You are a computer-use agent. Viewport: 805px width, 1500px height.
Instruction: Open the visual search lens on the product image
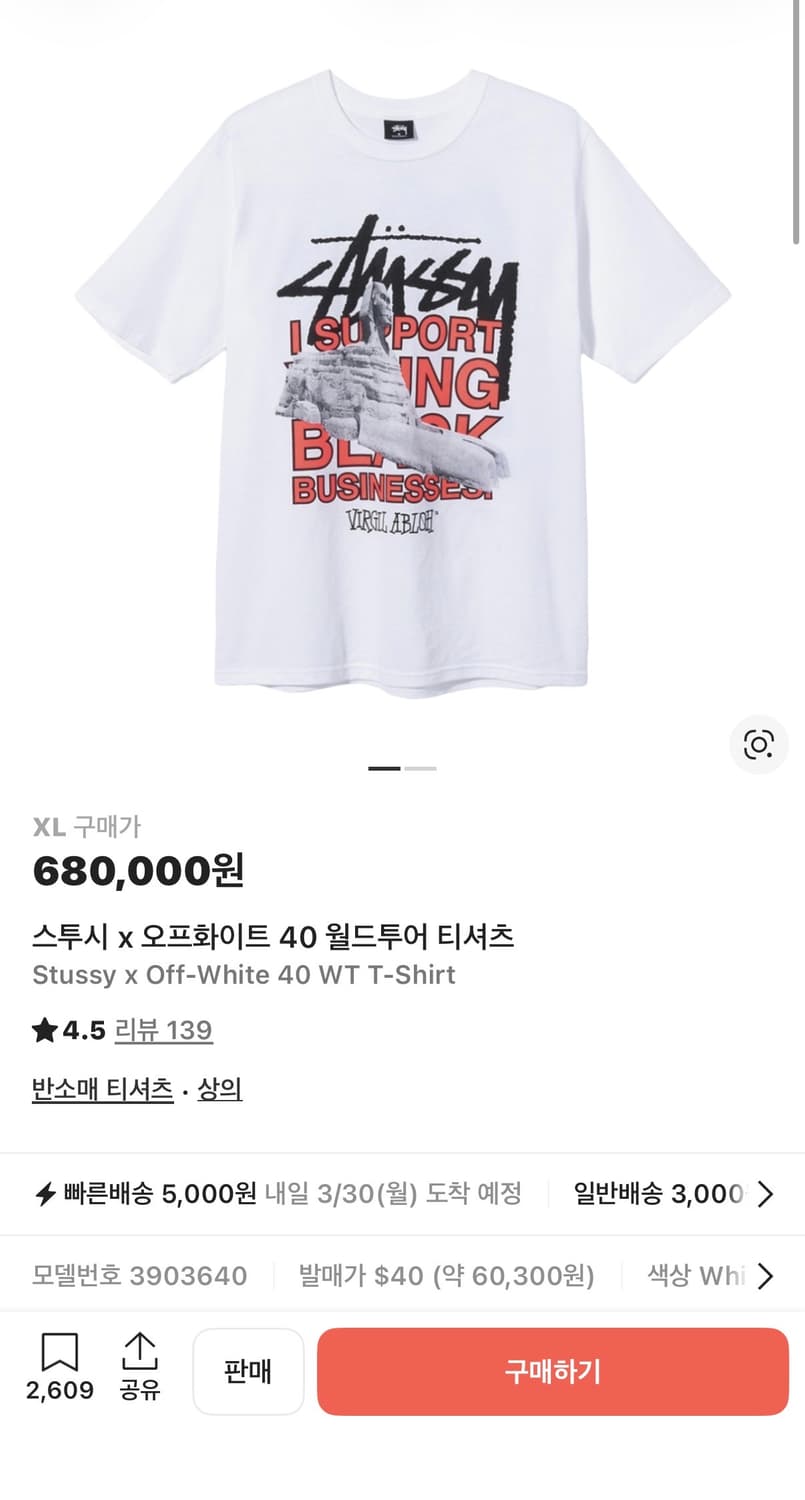tap(759, 746)
